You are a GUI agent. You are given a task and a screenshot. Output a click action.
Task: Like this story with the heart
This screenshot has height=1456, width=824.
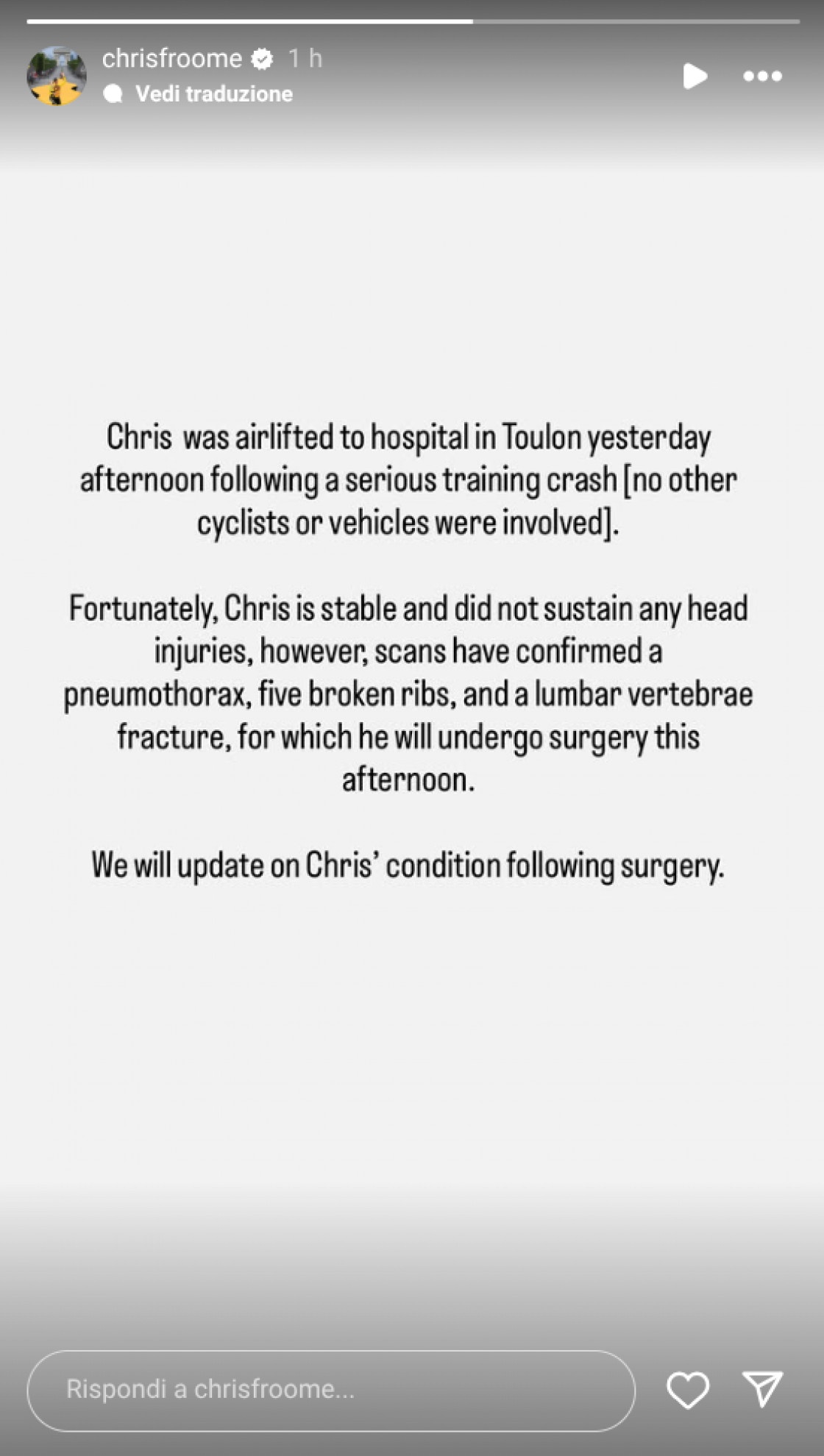point(687,1389)
